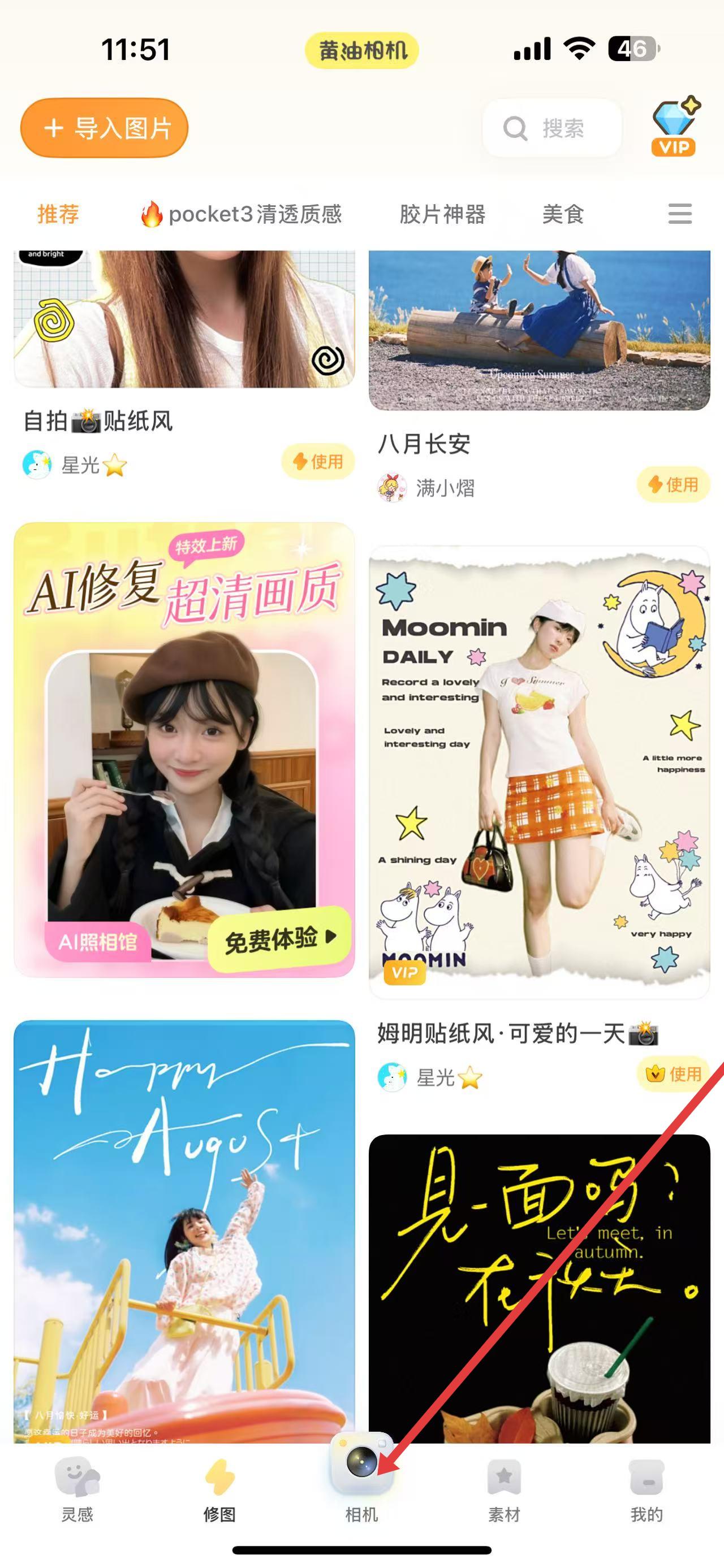Switch to the 推荐 tab

click(x=58, y=214)
